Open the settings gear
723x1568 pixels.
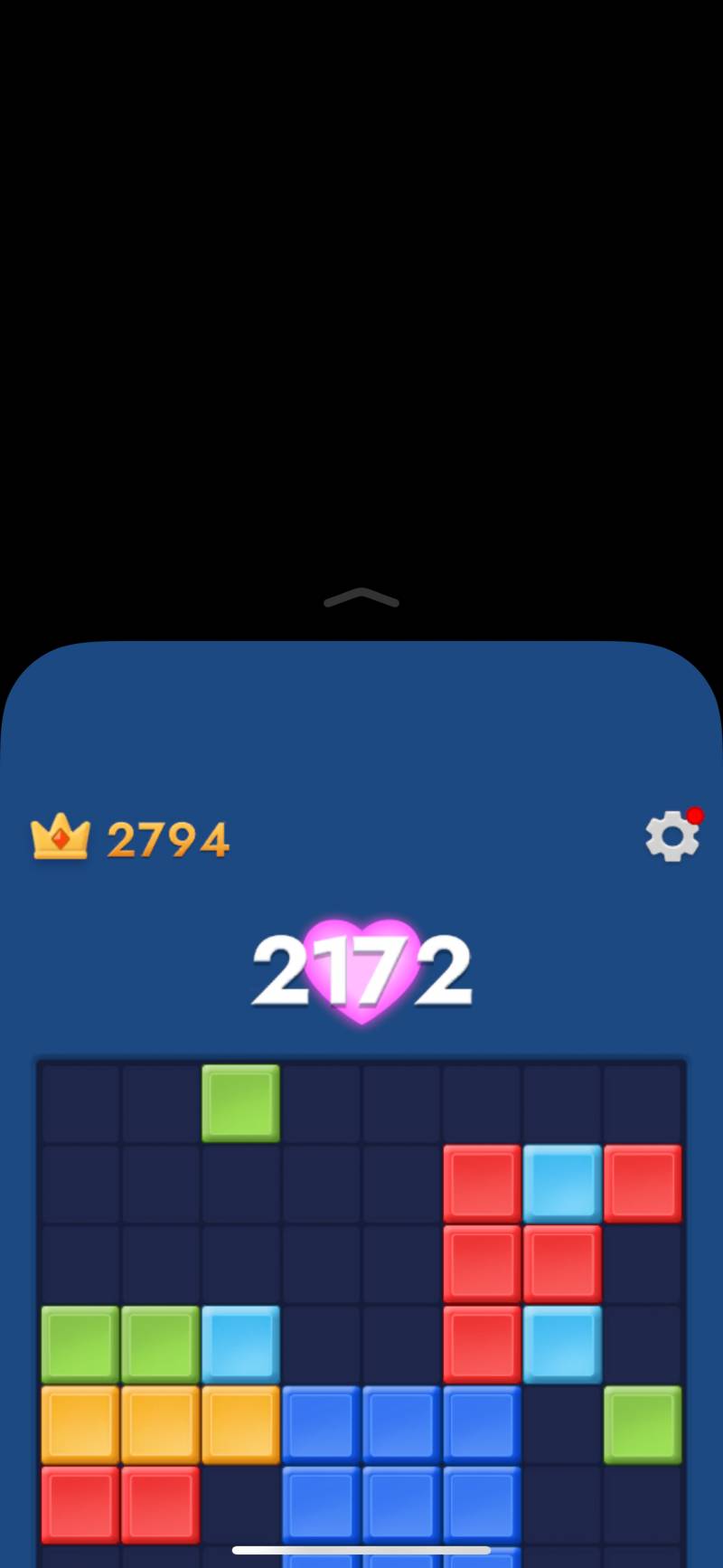click(x=671, y=836)
